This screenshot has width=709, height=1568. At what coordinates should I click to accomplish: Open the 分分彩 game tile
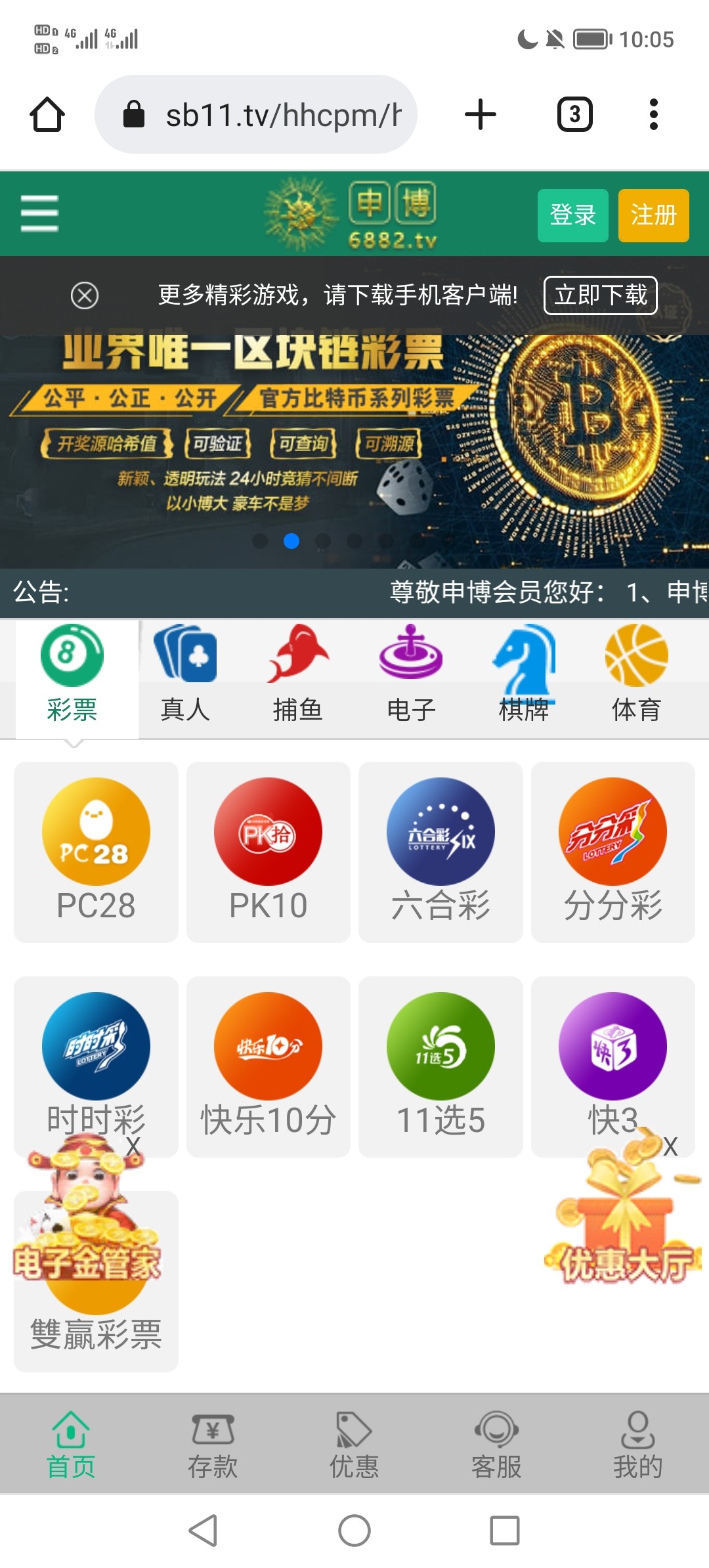612,851
